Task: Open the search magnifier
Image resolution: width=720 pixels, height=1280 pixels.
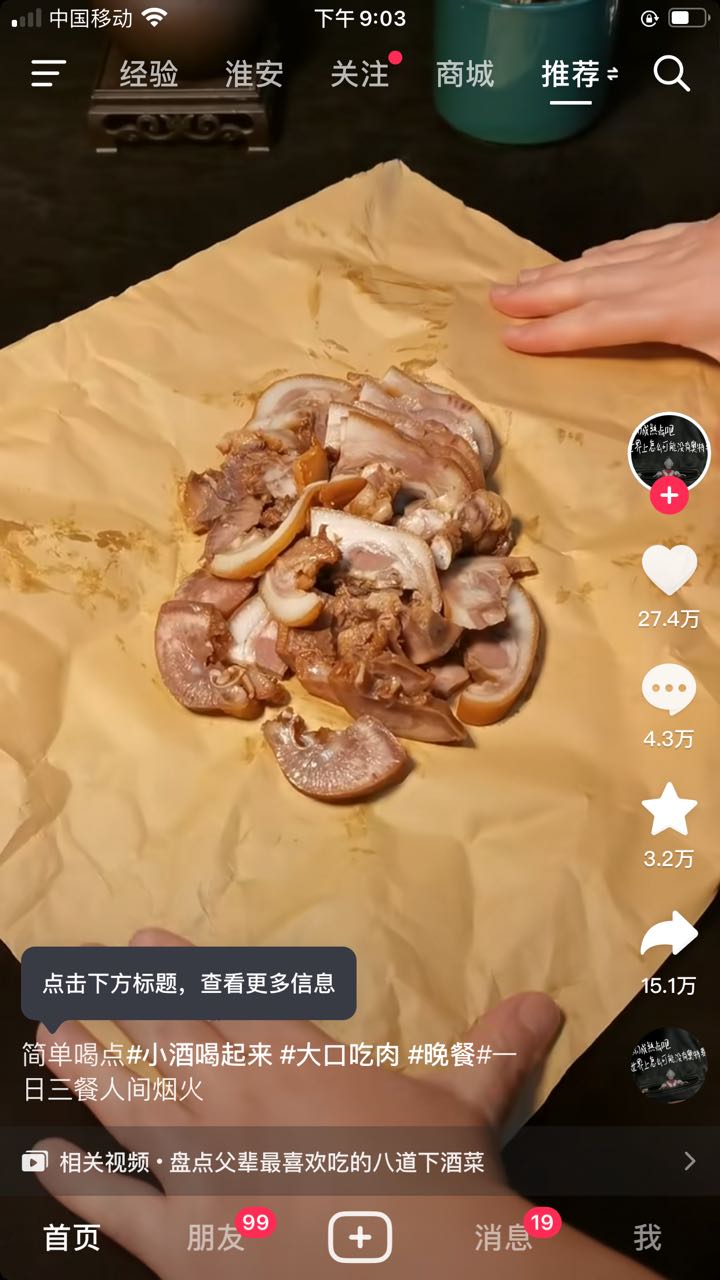Action: coord(671,73)
